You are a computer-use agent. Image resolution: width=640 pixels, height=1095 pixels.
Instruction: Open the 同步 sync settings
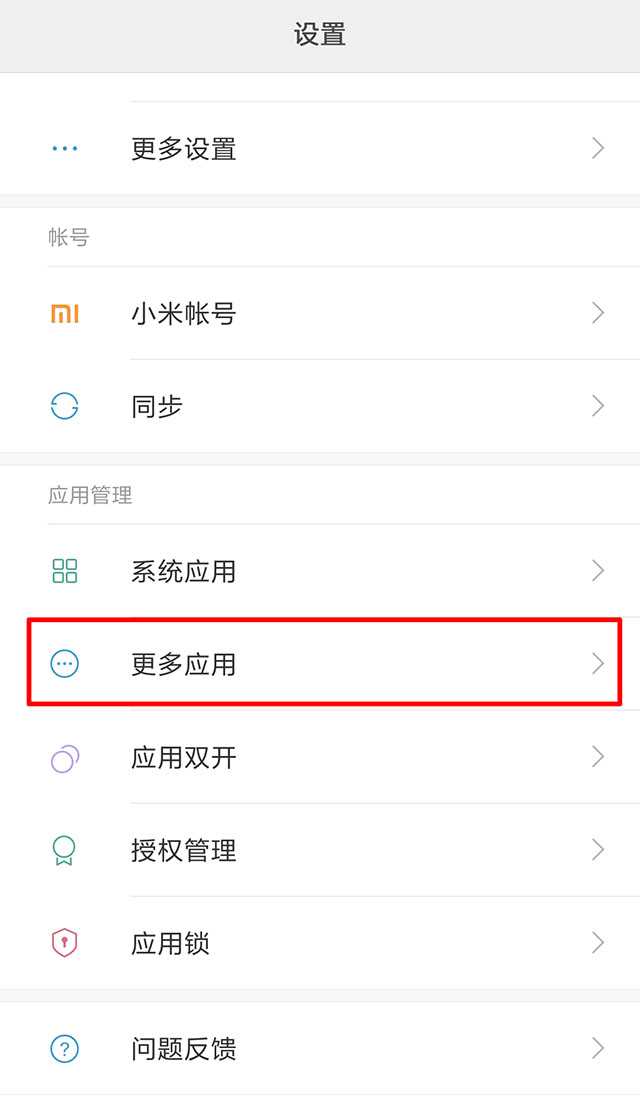tap(320, 406)
